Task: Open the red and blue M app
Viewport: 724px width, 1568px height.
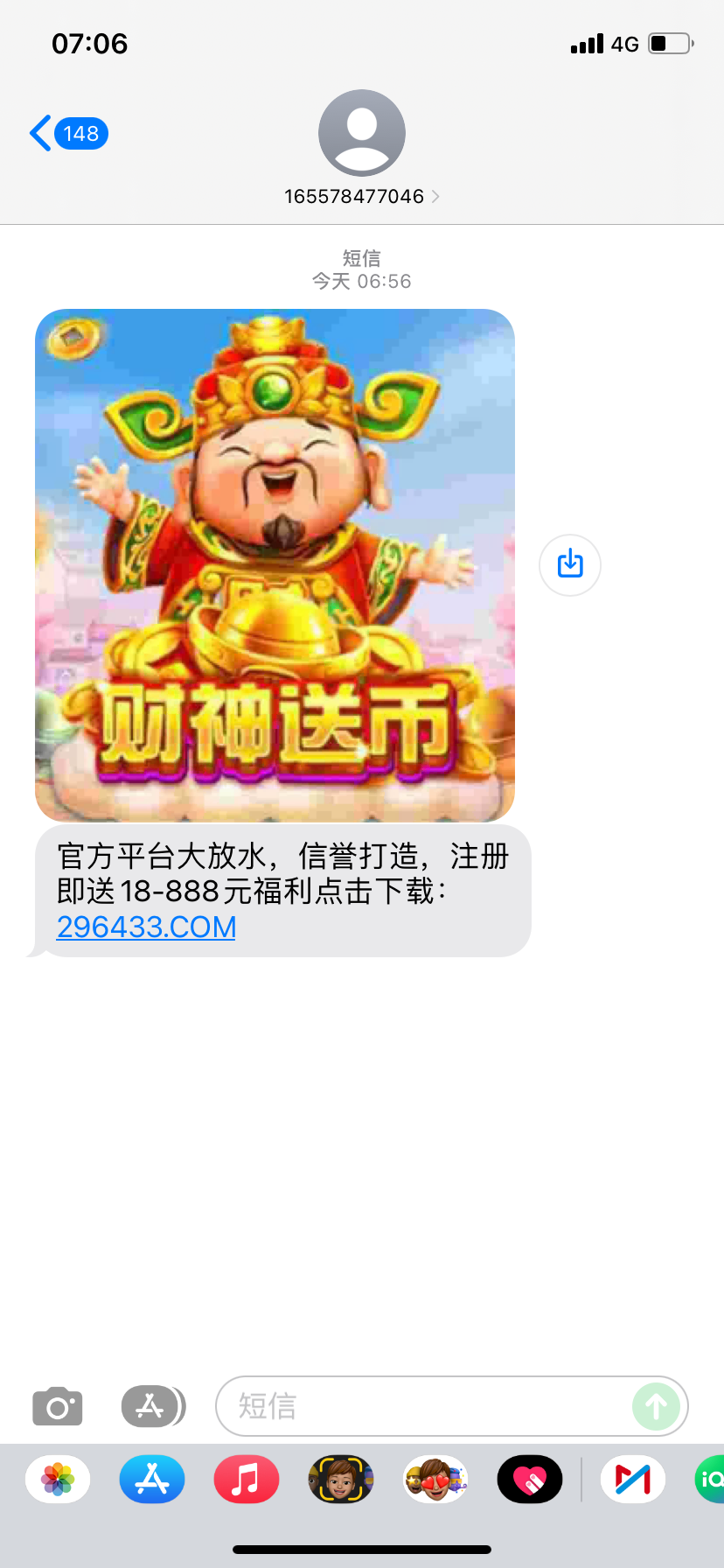Action: coord(633,1480)
